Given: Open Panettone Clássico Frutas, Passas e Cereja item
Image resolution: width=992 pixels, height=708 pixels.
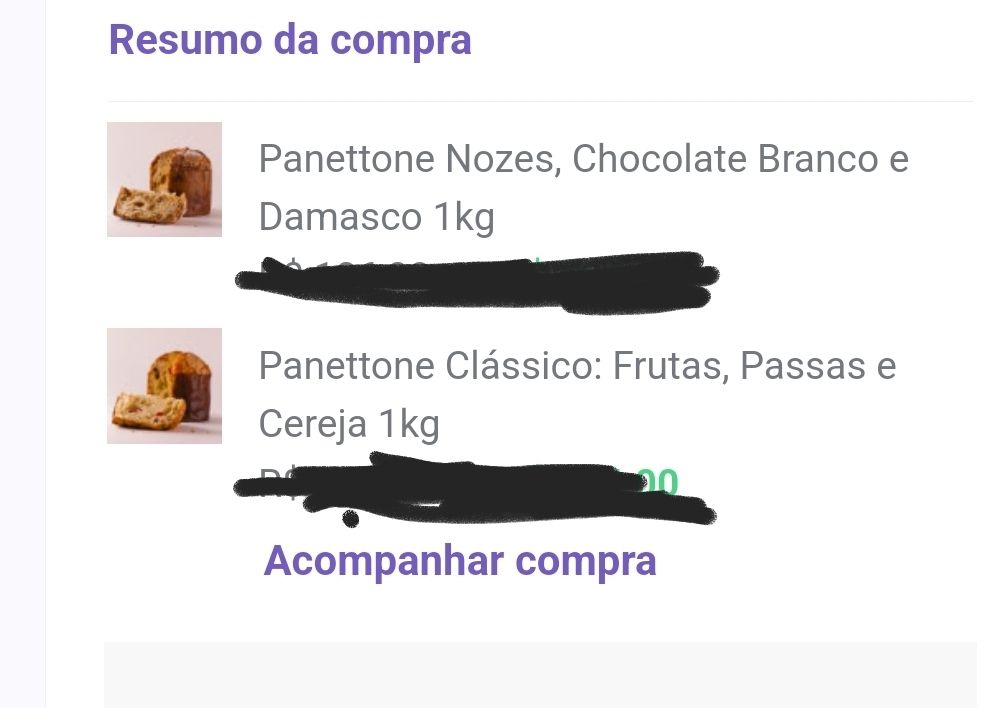Looking at the screenshot, I should coord(577,394).
